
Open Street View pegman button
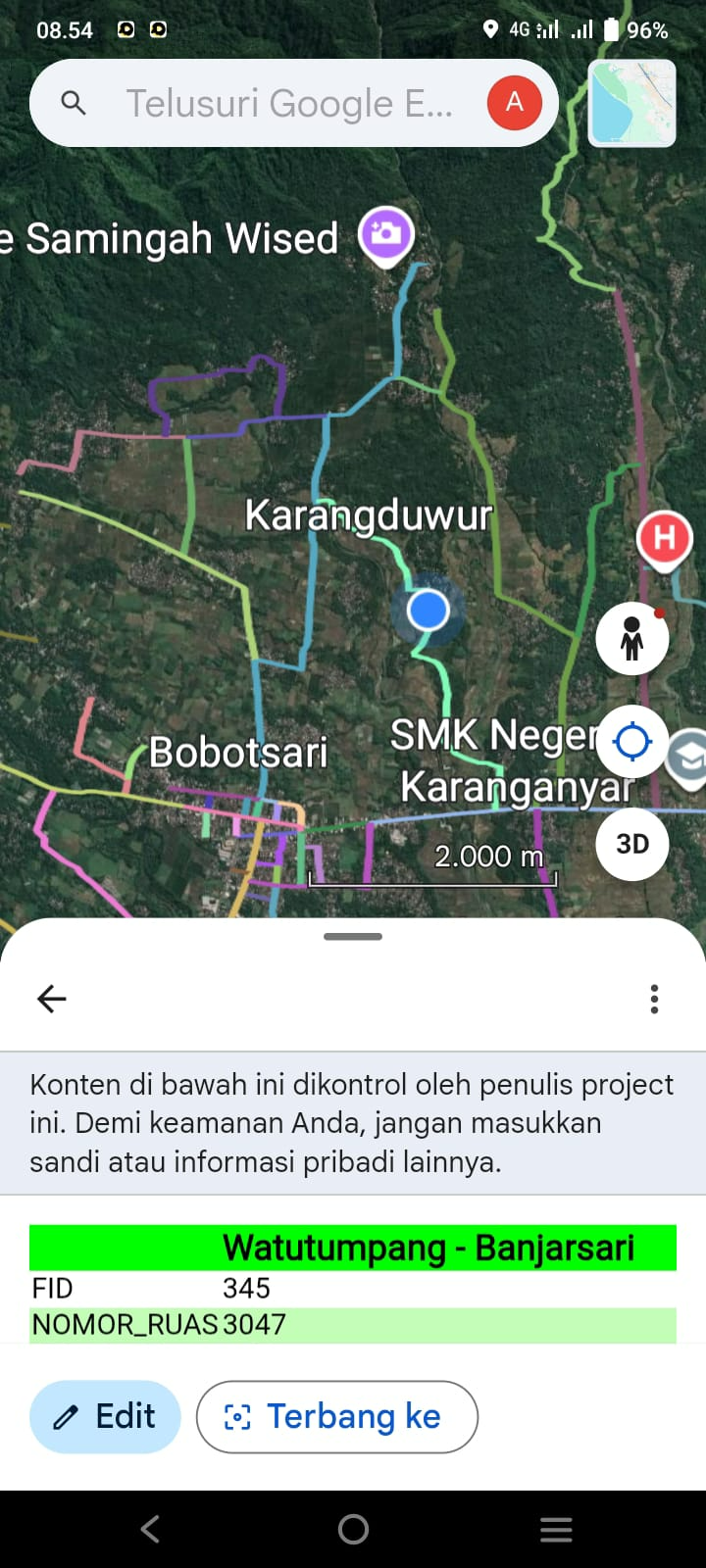point(632,639)
